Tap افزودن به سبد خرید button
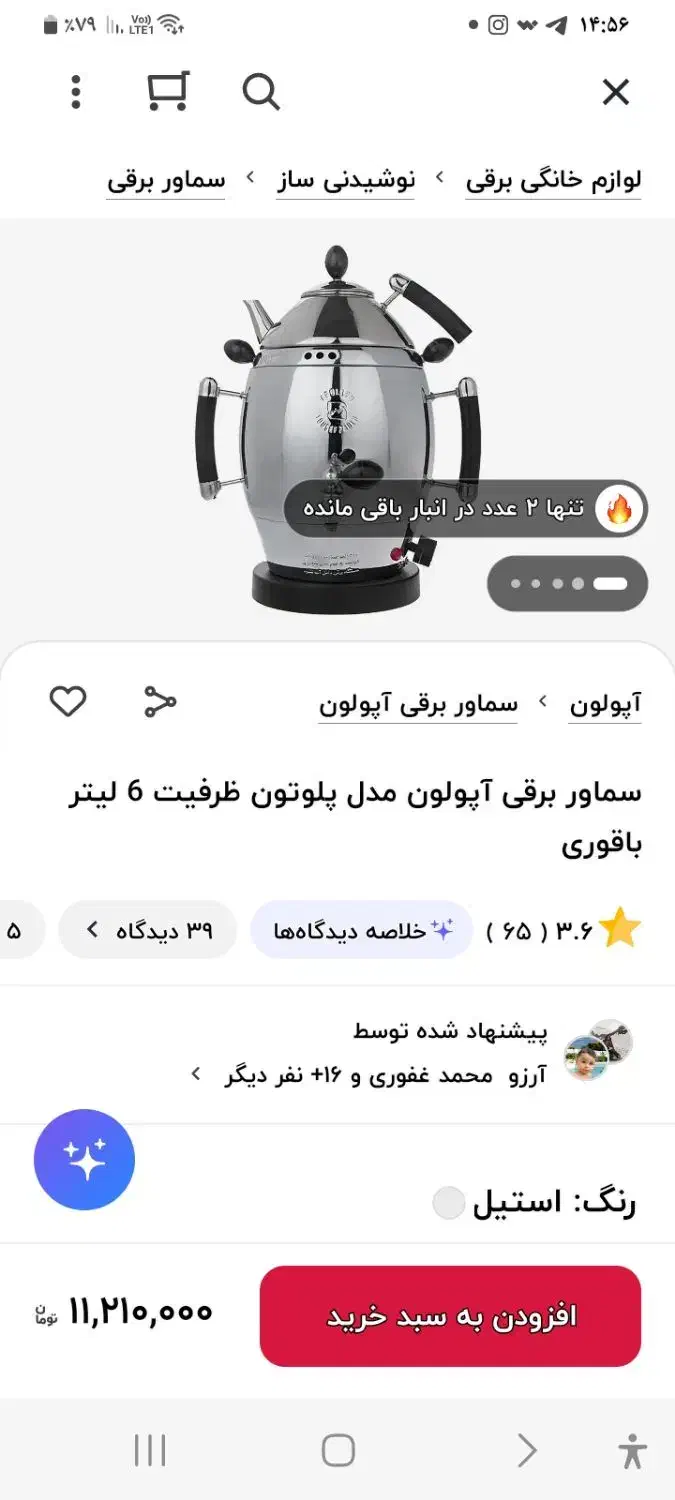Viewport: 675px width, 1500px height. tap(450, 1316)
